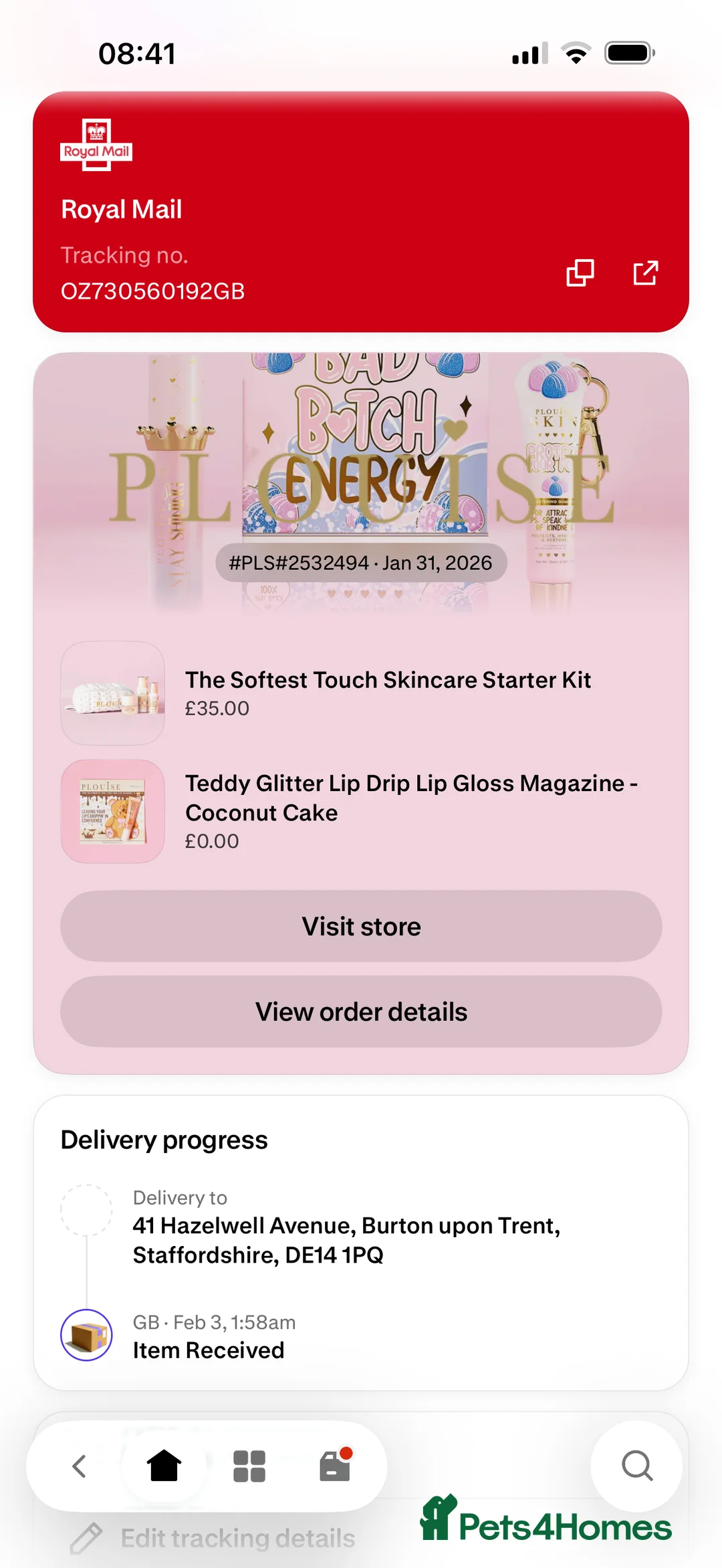The width and height of the screenshot is (722, 1568).
Task: View order details for this order
Action: point(361,1011)
